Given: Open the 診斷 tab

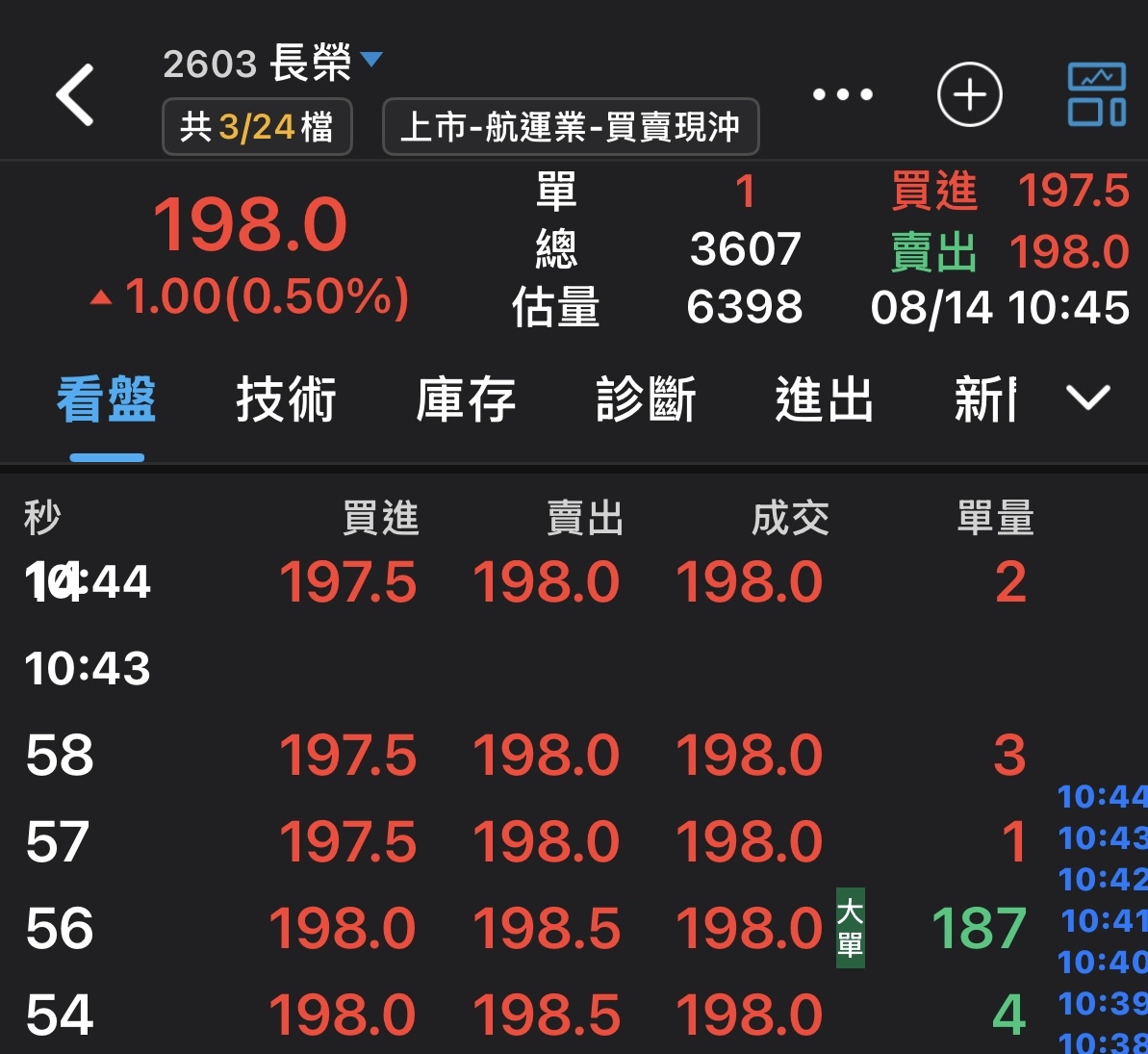Looking at the screenshot, I should pos(646,399).
